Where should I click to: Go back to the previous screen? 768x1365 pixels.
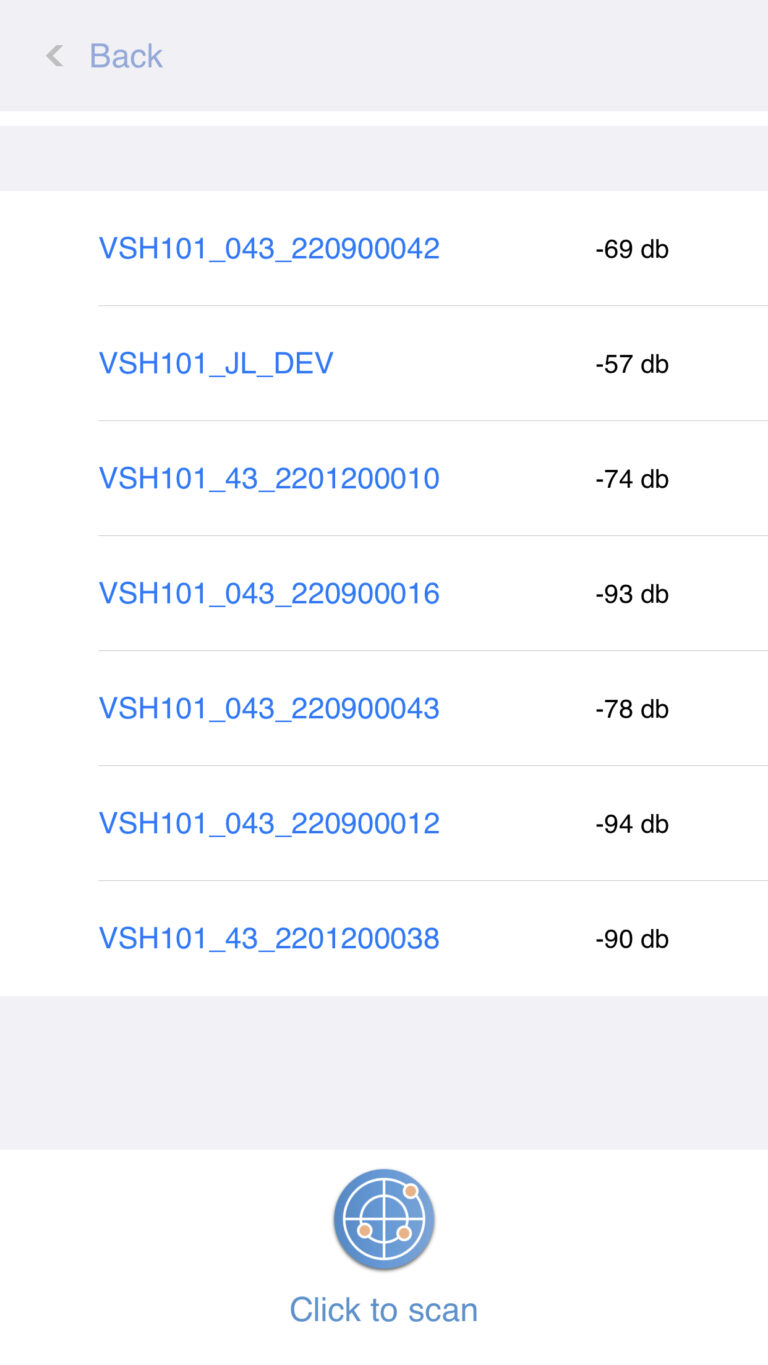(105, 56)
